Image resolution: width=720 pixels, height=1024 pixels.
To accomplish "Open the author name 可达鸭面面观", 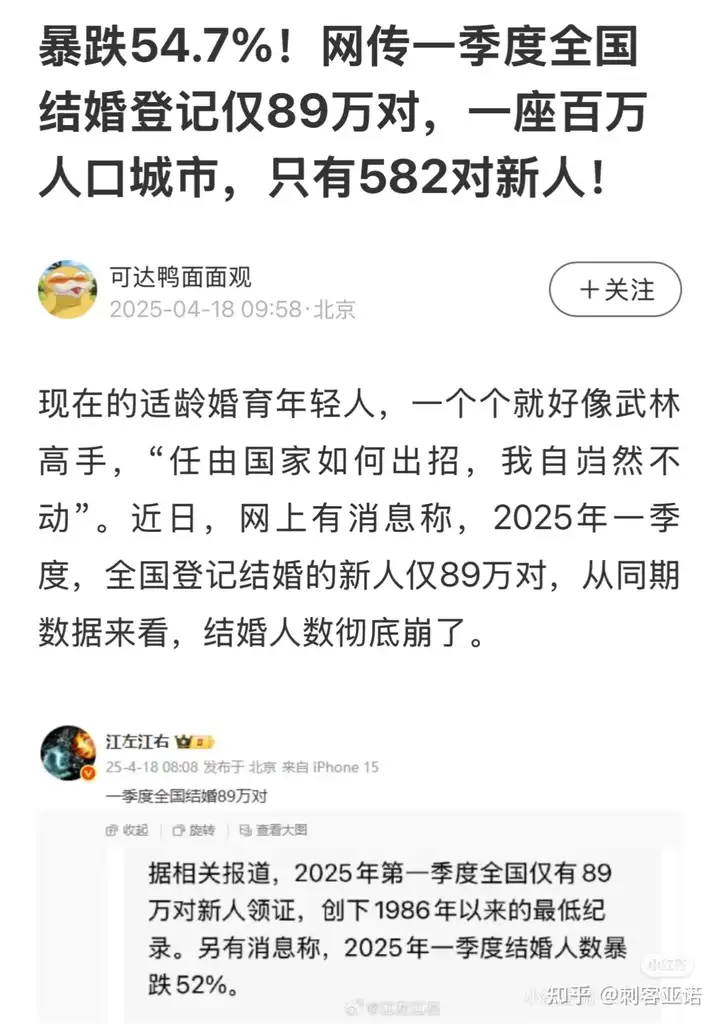I will tap(181, 276).
